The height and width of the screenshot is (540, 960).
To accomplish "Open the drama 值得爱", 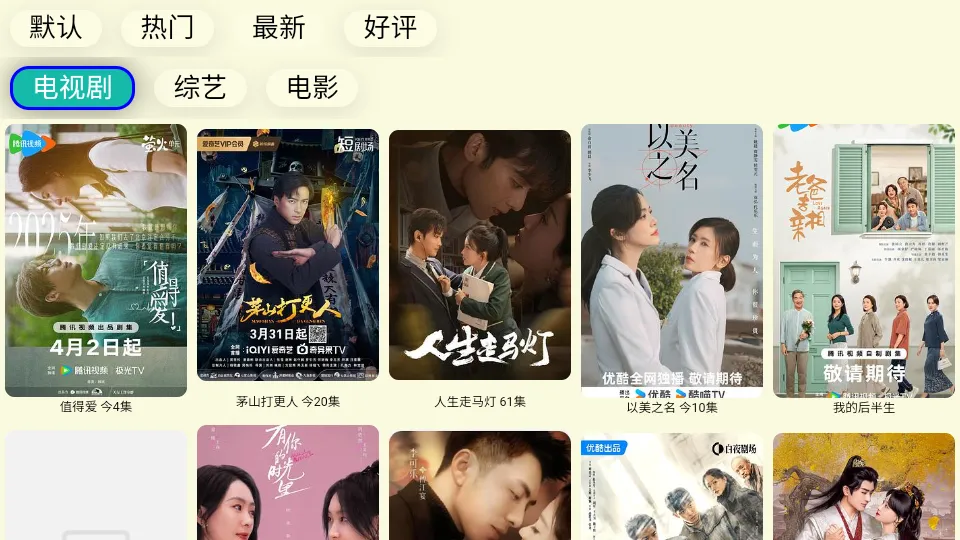I will [96, 260].
